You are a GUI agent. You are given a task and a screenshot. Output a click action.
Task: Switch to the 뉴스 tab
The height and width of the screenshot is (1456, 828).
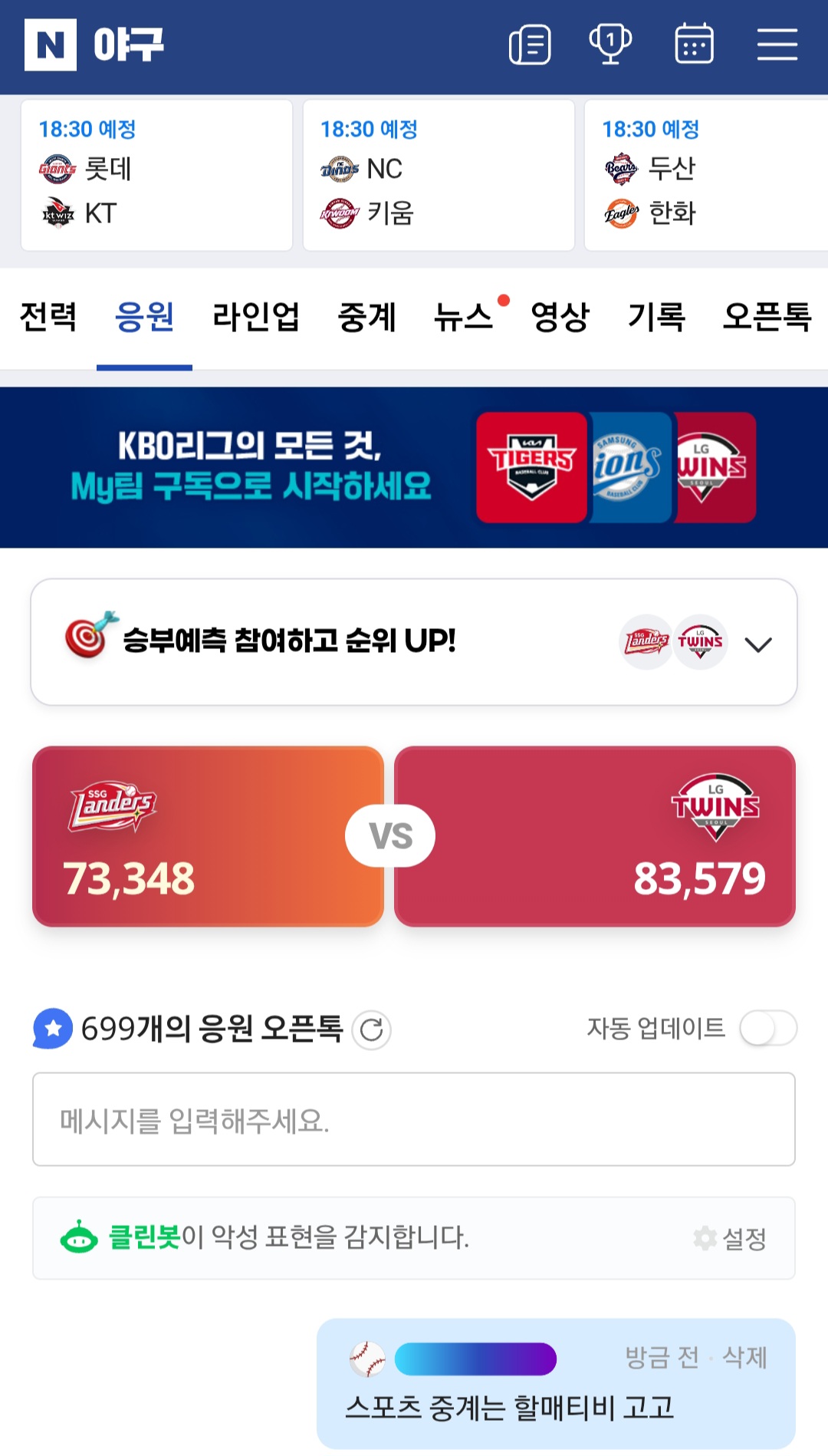pyautogui.click(x=463, y=317)
